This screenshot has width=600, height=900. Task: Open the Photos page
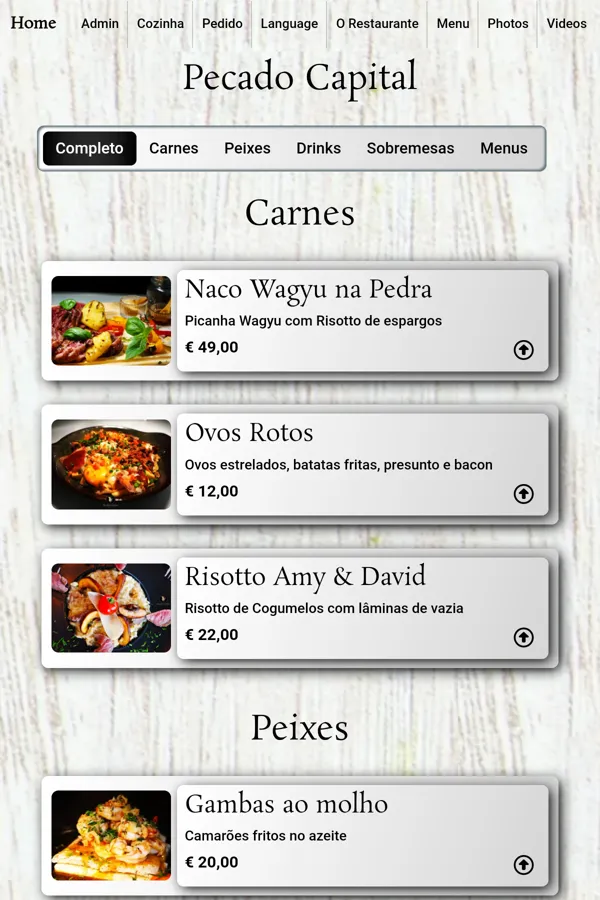[x=508, y=23]
